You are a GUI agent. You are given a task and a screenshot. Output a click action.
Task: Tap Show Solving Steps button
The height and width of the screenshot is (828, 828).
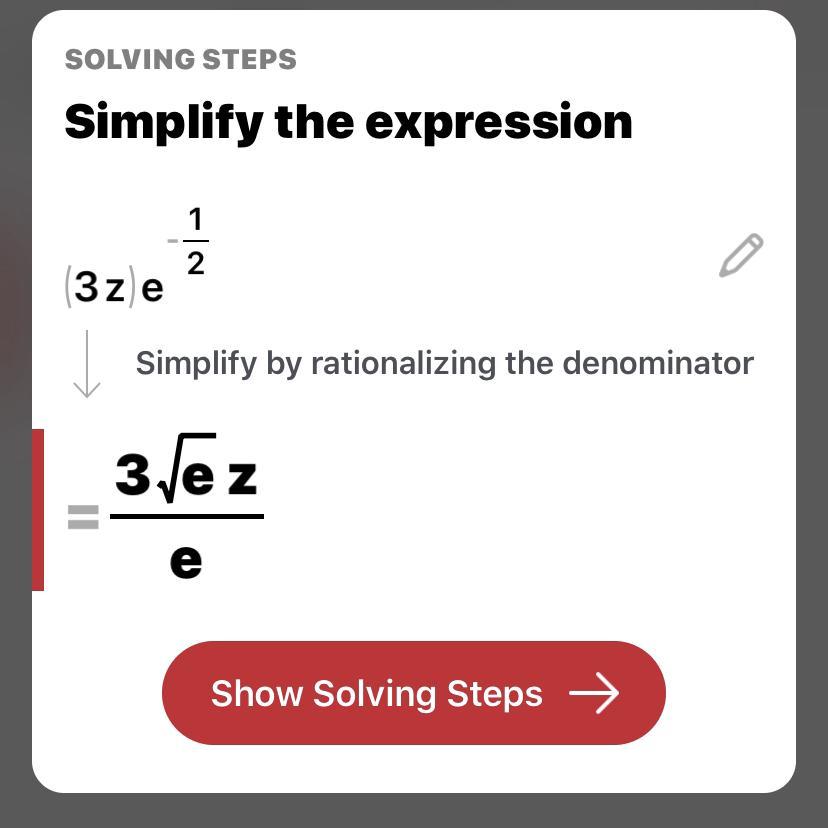[x=413, y=693]
